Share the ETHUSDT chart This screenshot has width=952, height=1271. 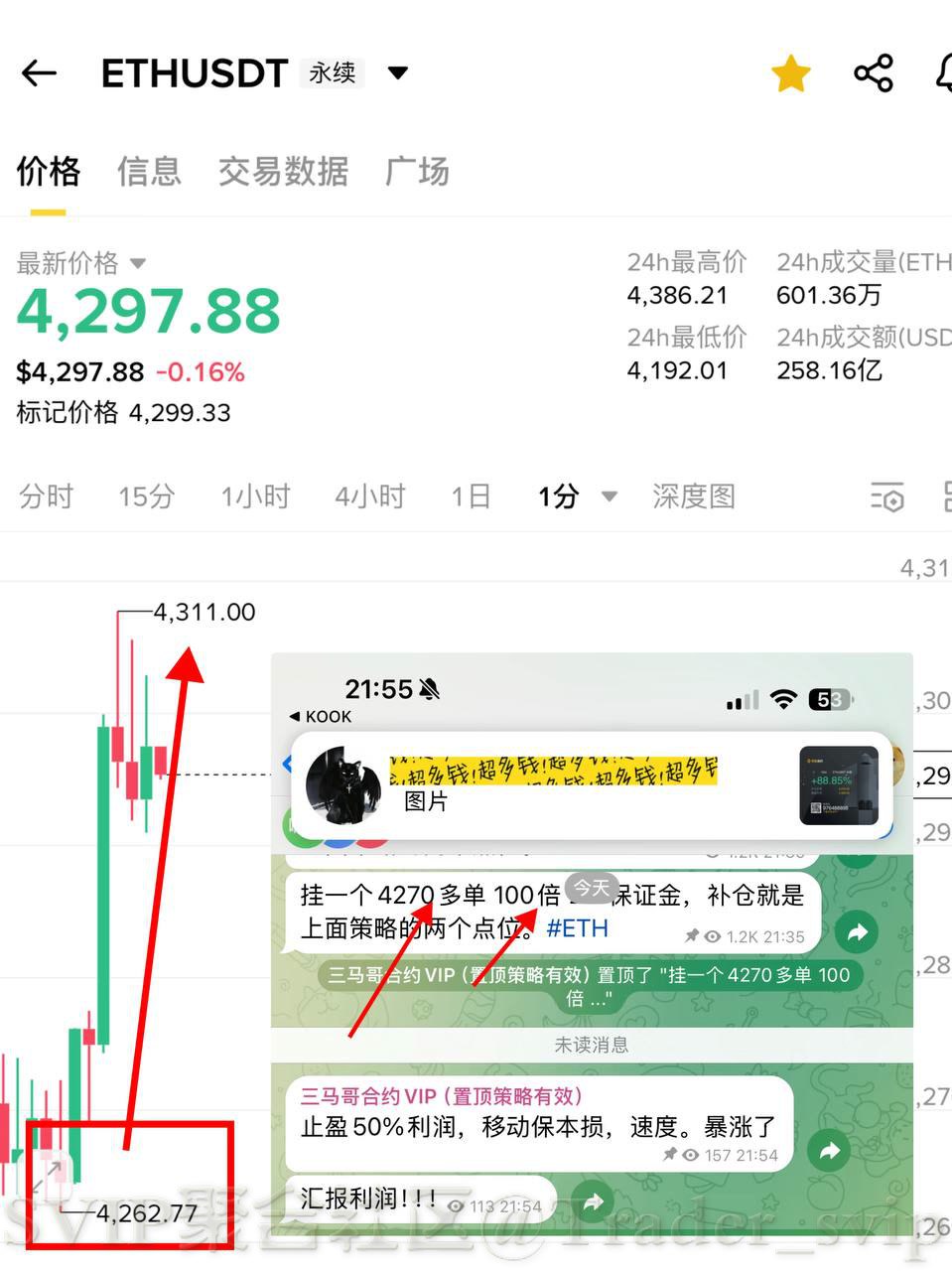[x=873, y=73]
